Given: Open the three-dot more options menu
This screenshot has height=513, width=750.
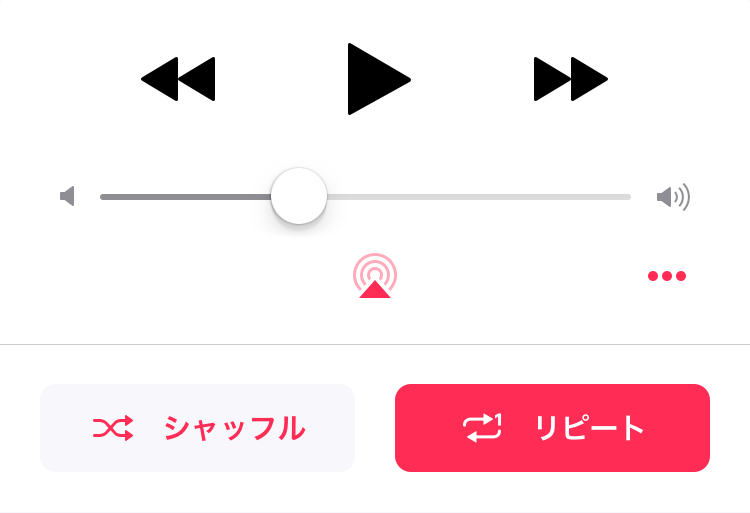Looking at the screenshot, I should click(x=667, y=276).
